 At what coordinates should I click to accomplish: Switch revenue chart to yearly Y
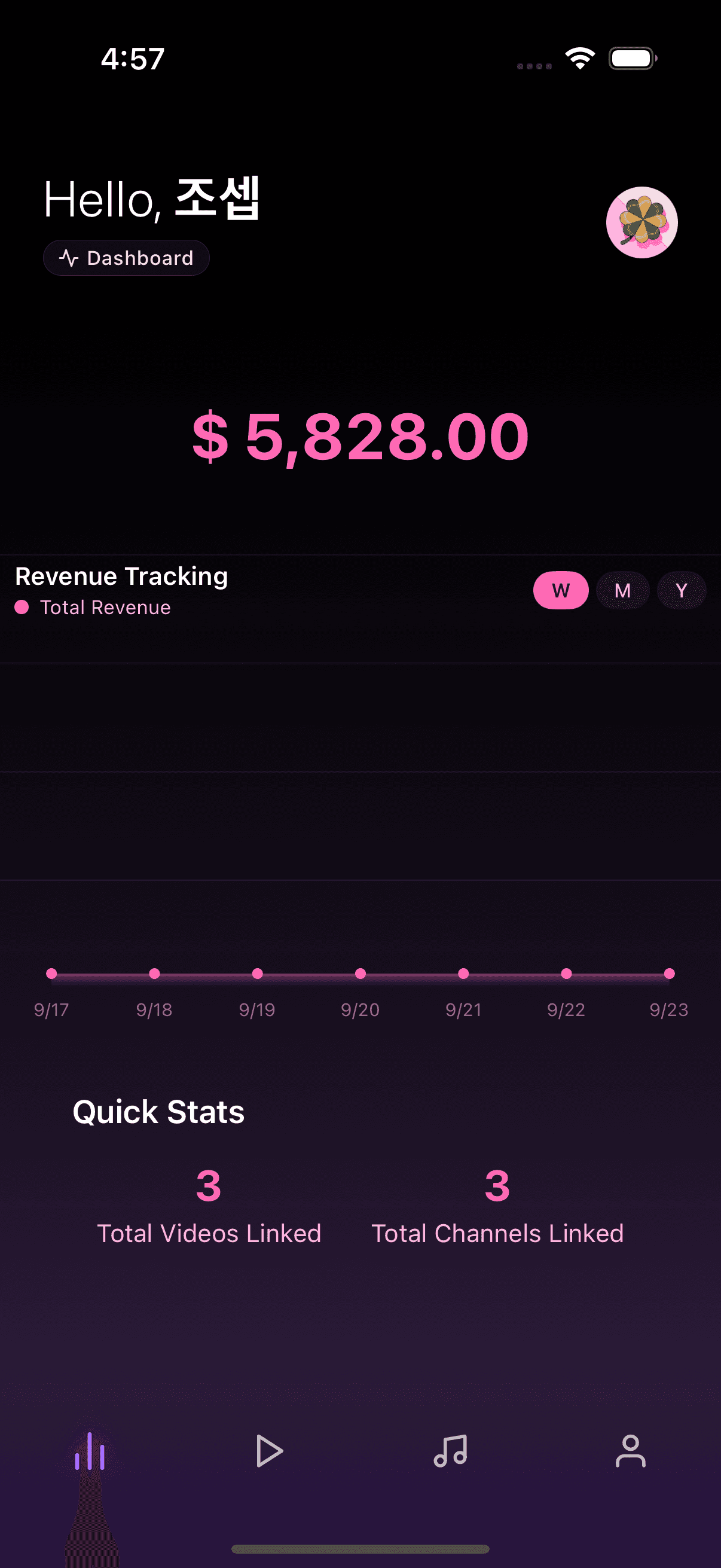pyautogui.click(x=681, y=590)
